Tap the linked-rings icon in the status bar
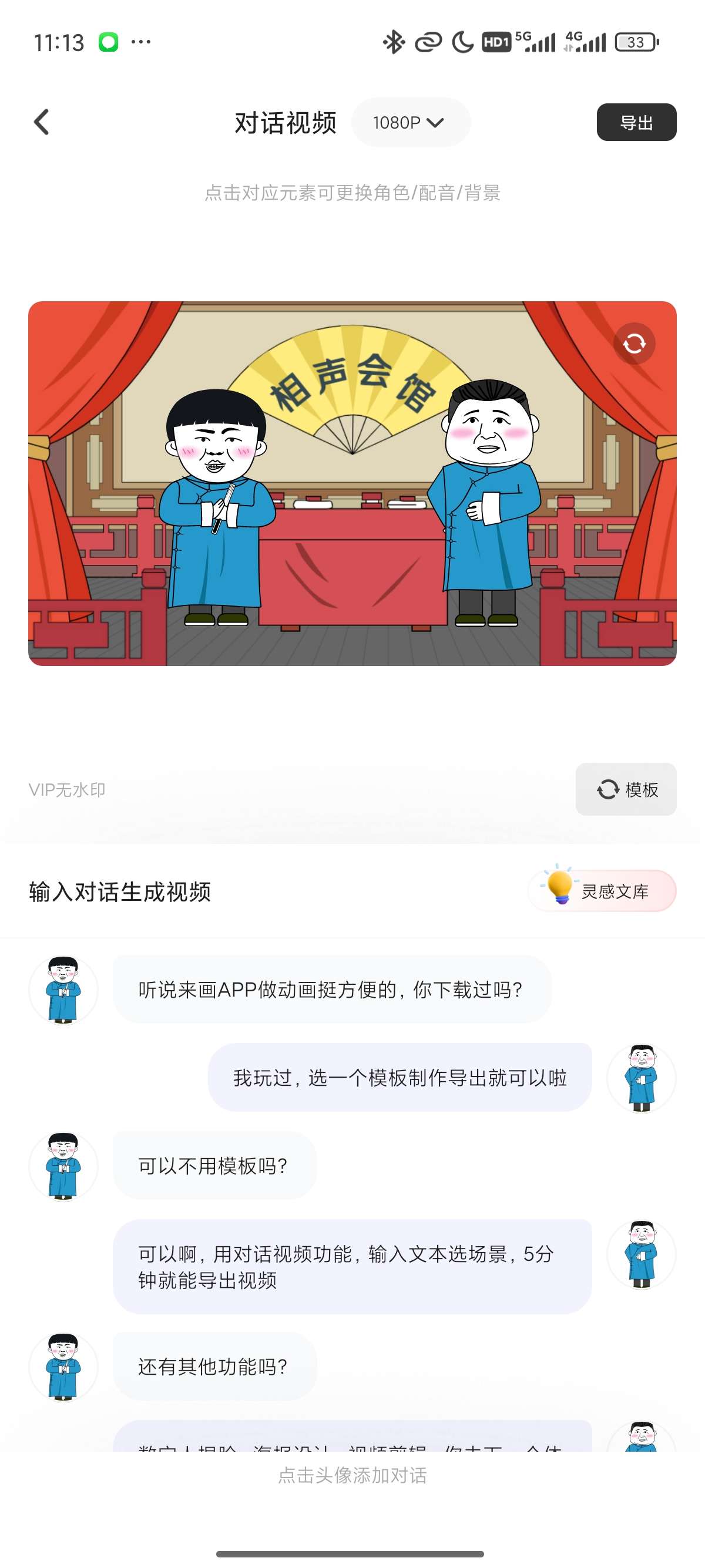705x1568 pixels. tap(427, 41)
